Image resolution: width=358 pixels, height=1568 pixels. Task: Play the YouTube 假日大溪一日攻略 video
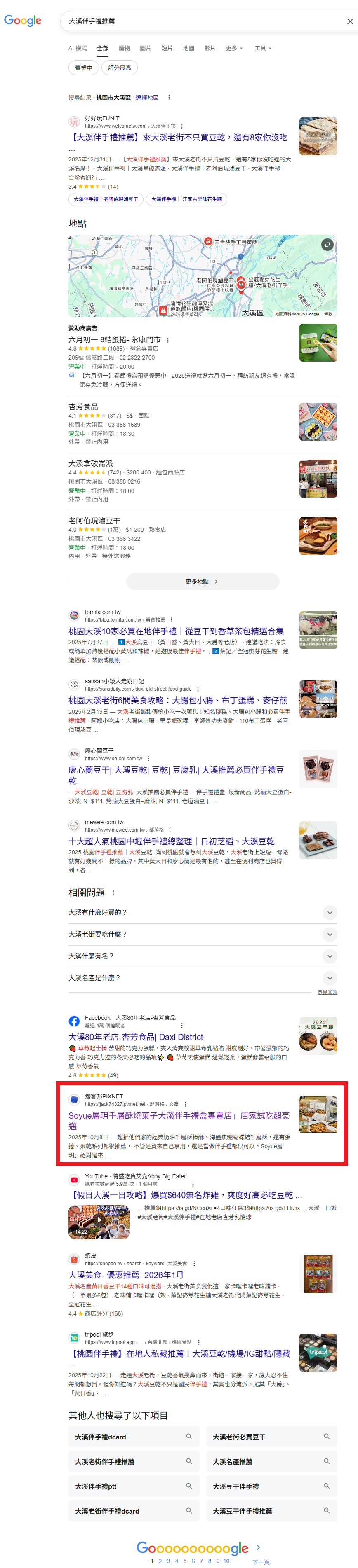point(99,1222)
